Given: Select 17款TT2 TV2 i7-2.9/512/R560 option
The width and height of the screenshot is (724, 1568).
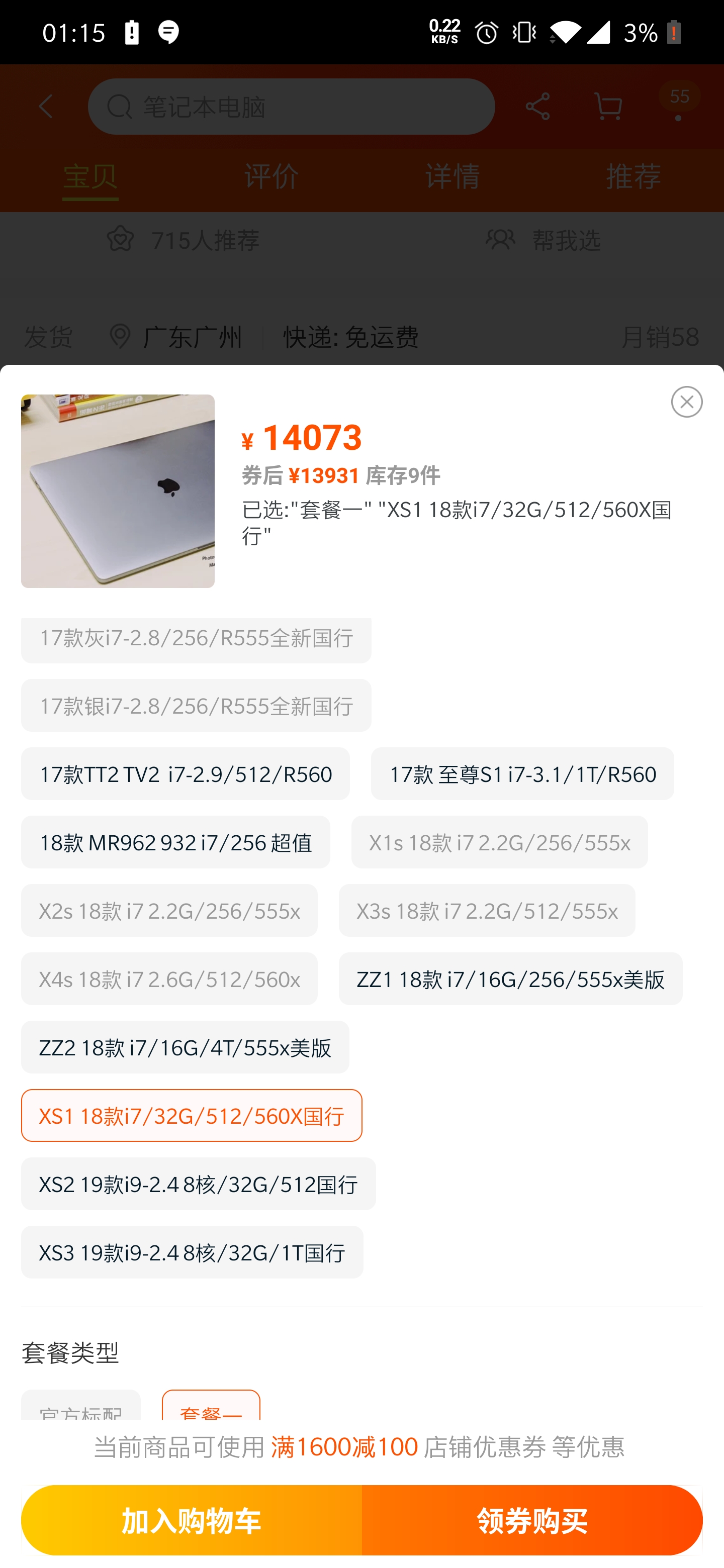Looking at the screenshot, I should coord(185,773).
